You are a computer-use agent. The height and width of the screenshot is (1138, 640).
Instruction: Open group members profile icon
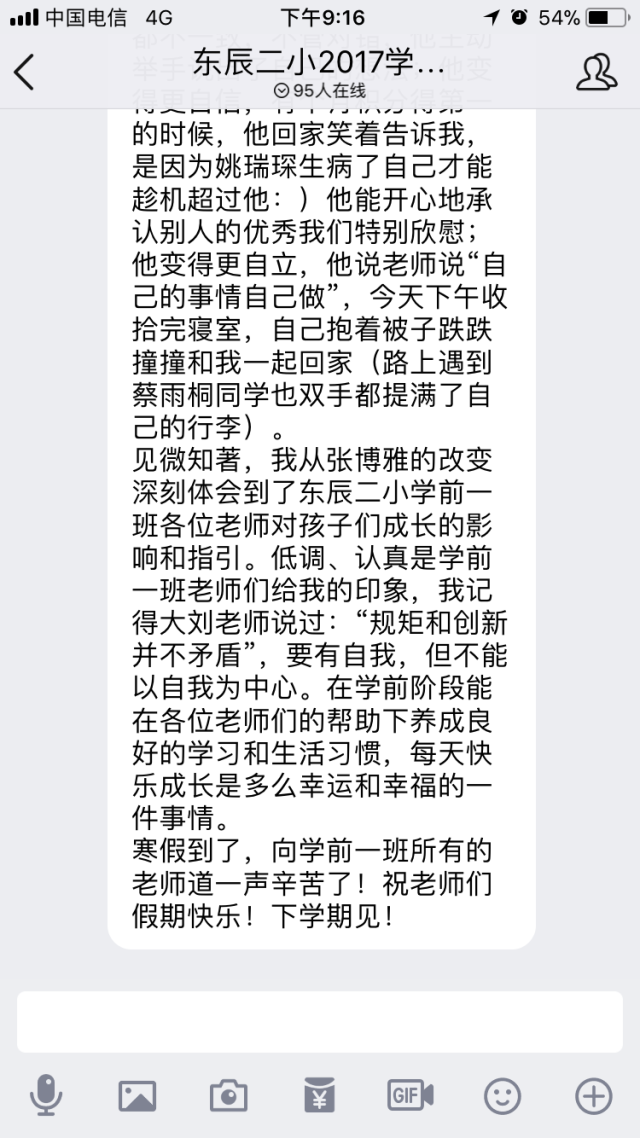[596, 72]
